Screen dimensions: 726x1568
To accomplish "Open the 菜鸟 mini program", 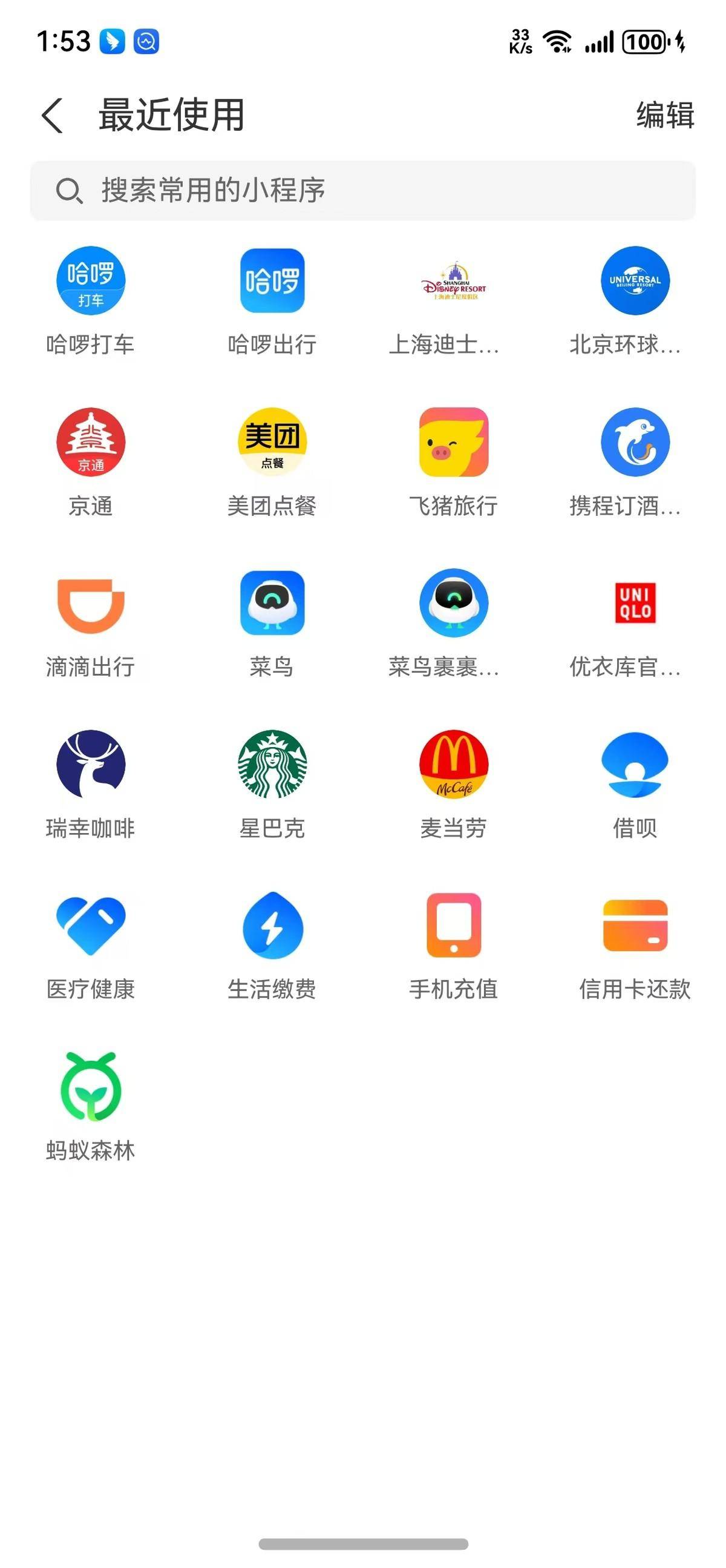I will [272, 604].
